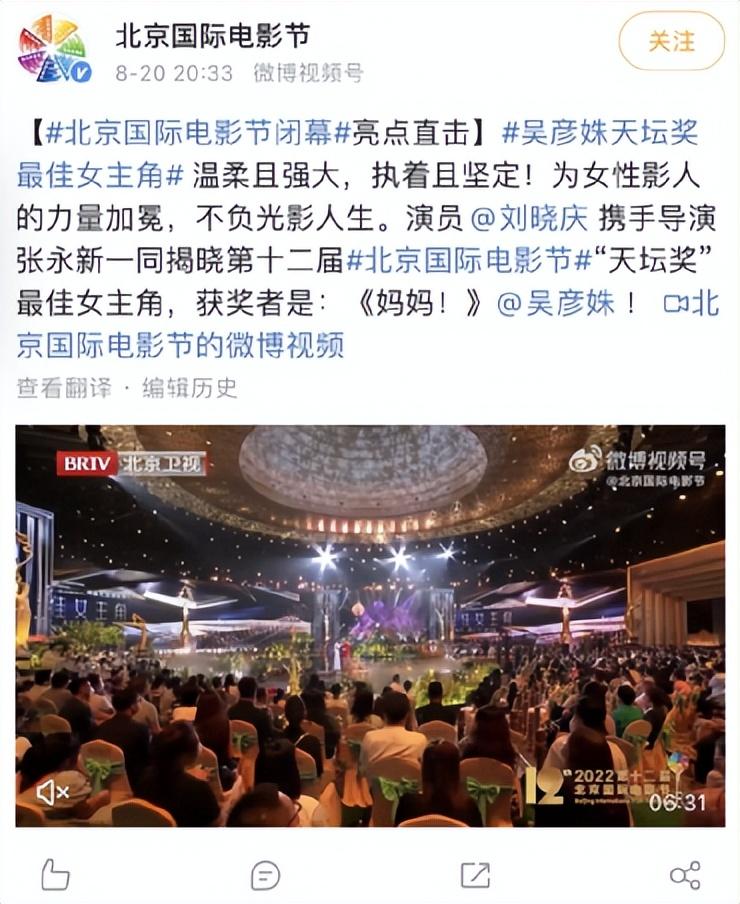Tap 查看翻译 to translate the post
The image size is (740, 904).
[x=64, y=388]
